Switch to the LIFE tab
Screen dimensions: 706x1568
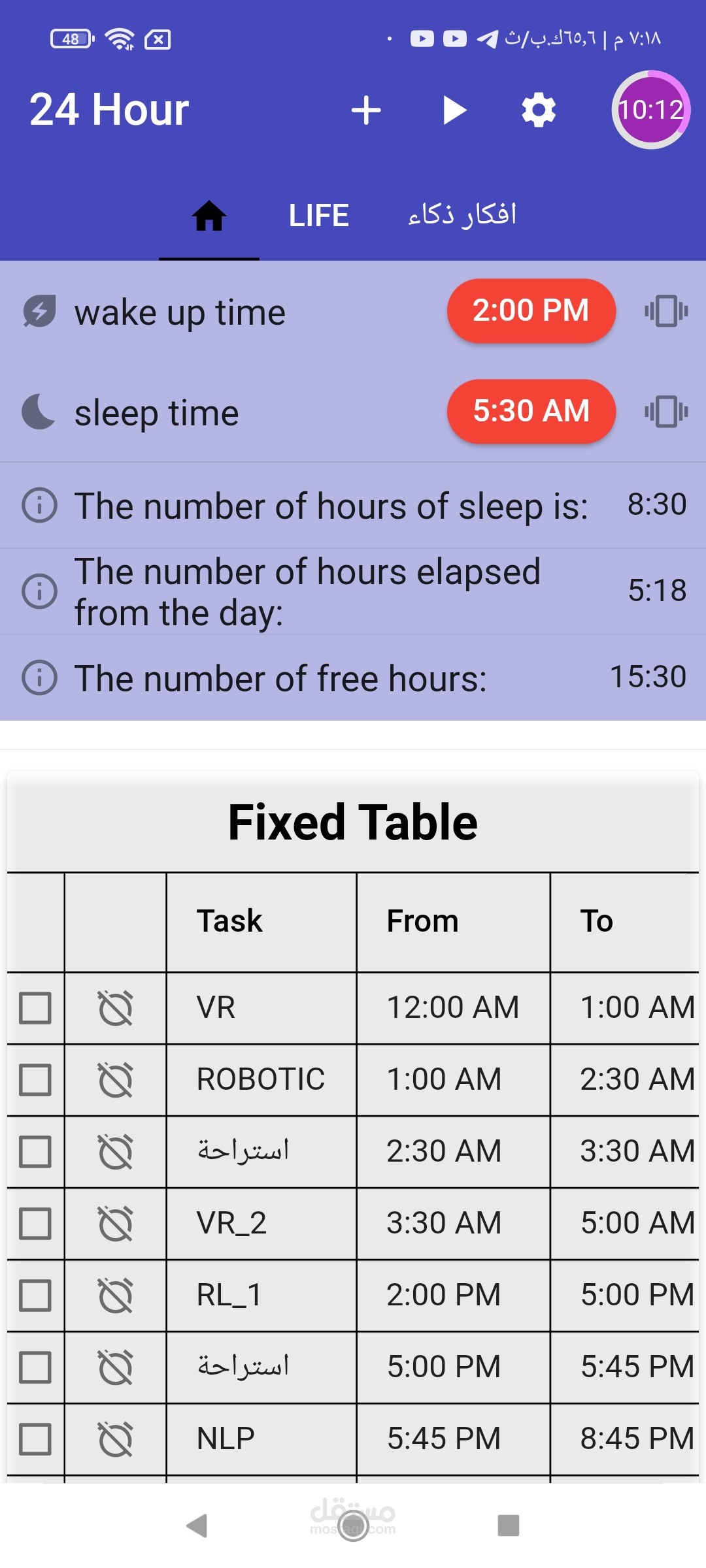click(318, 216)
